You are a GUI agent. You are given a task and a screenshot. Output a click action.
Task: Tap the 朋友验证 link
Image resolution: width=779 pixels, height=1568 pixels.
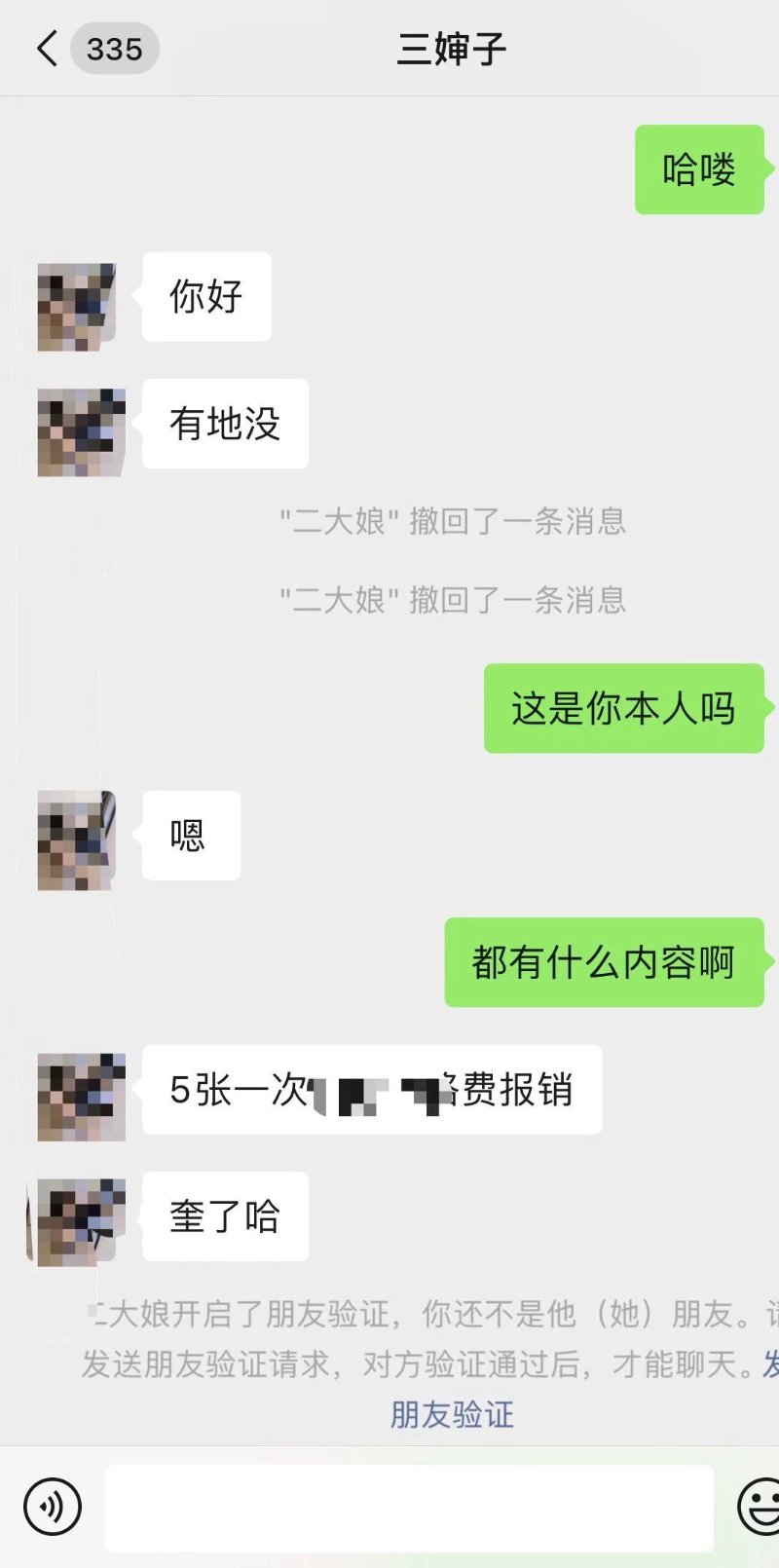(452, 1414)
